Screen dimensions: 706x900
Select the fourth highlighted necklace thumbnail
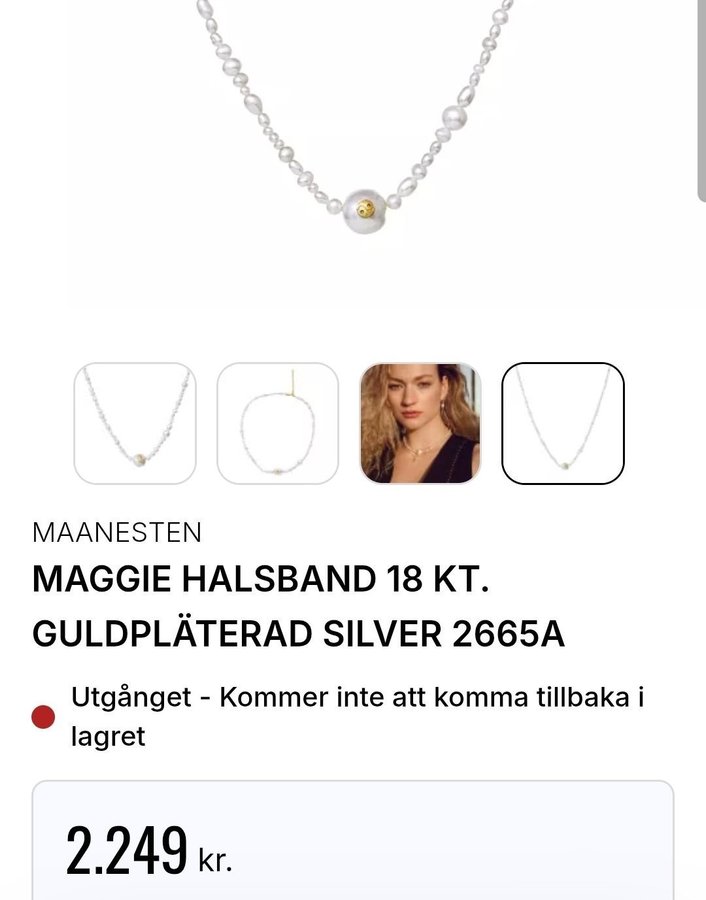[x=563, y=424]
